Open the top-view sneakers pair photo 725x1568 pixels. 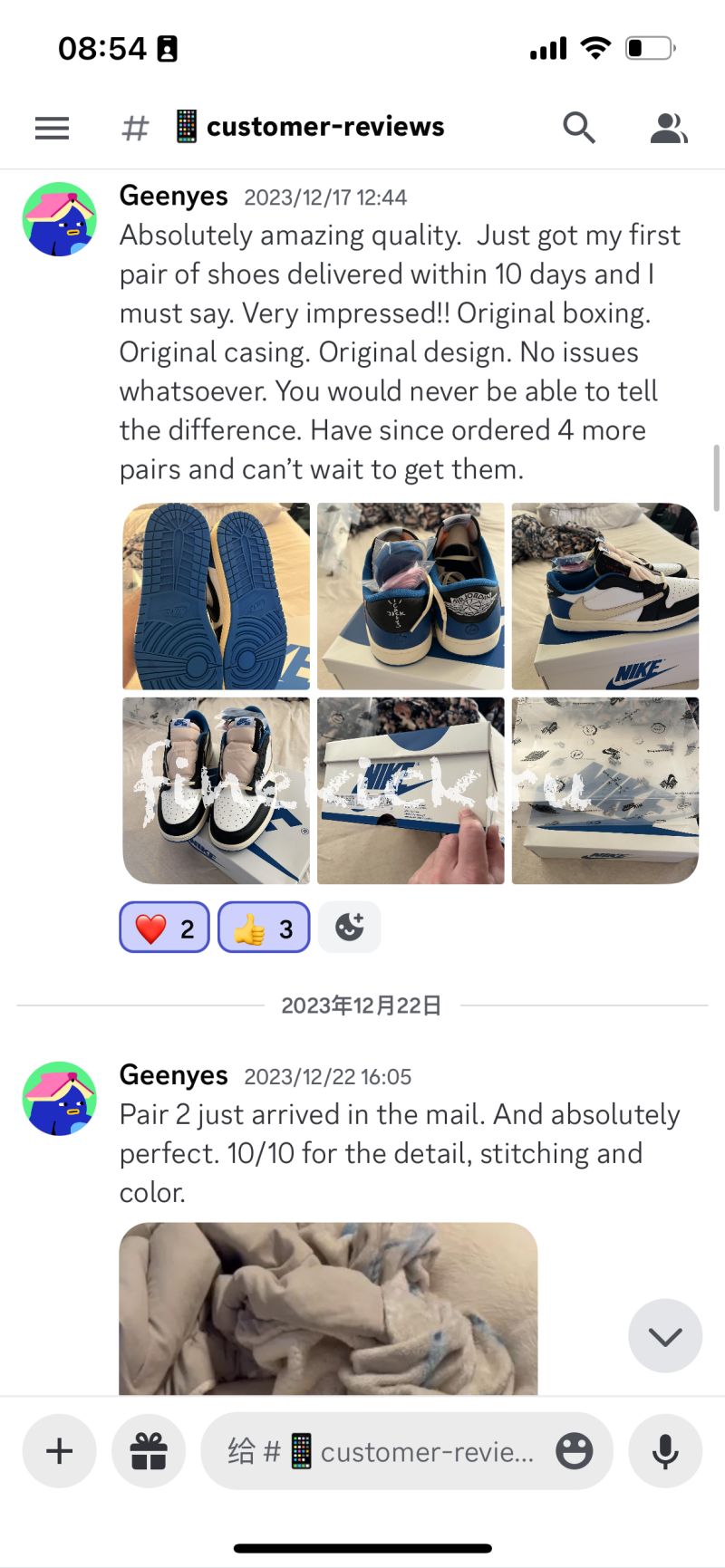pos(216,791)
